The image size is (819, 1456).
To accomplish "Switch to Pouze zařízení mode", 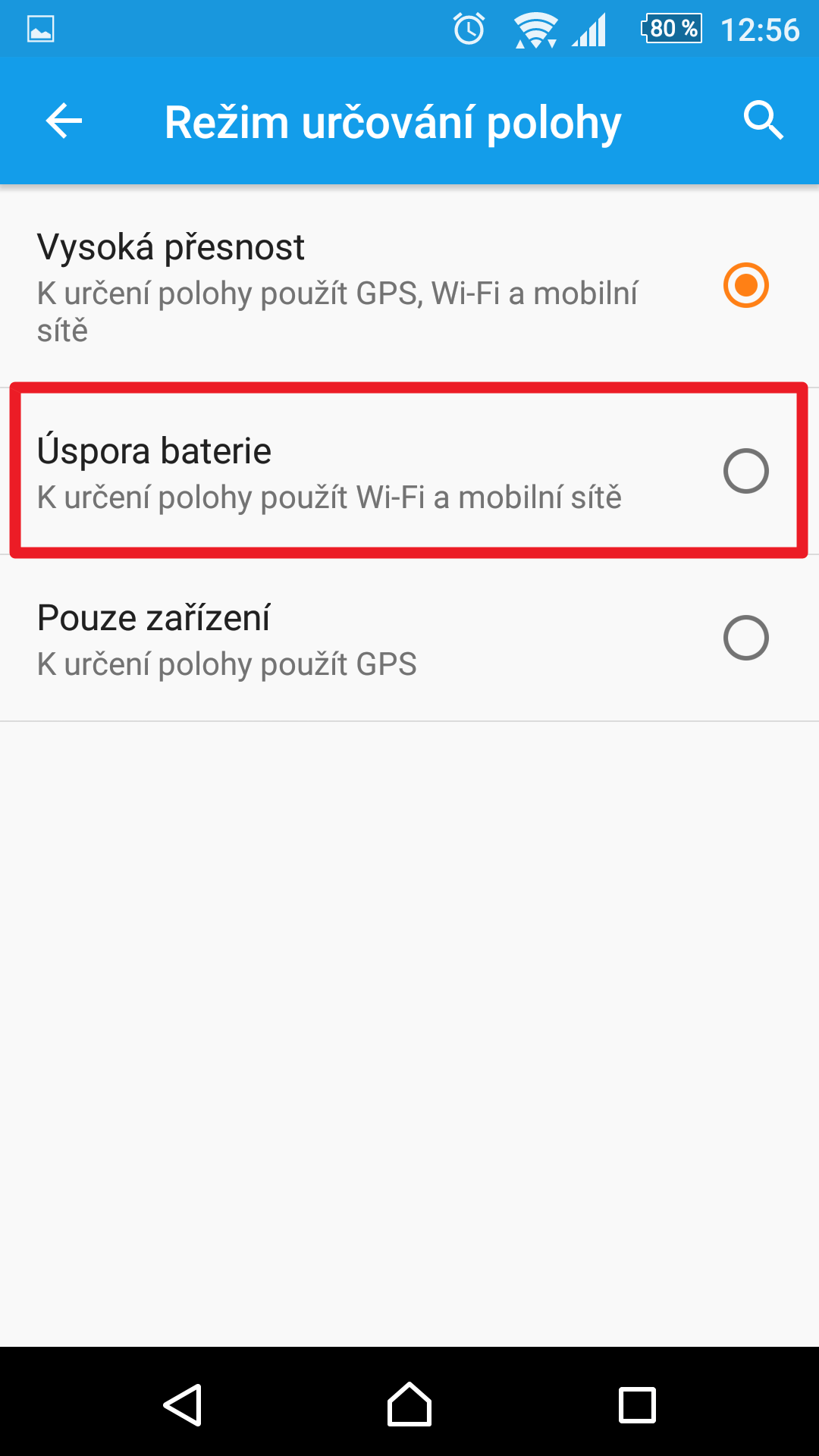I will tap(746, 638).
